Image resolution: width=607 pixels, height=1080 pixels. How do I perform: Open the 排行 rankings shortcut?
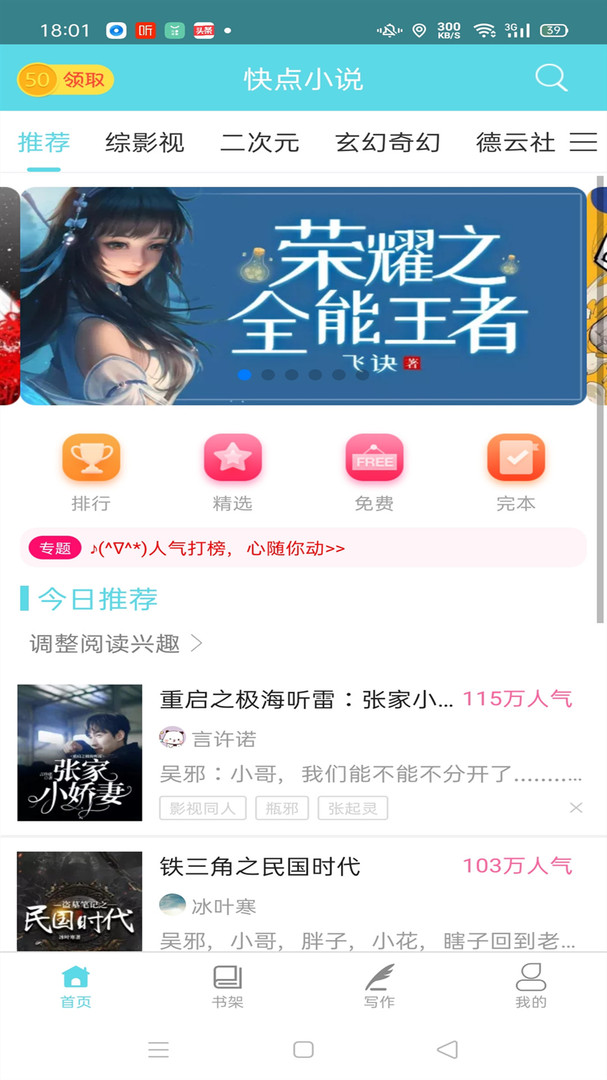tap(91, 473)
